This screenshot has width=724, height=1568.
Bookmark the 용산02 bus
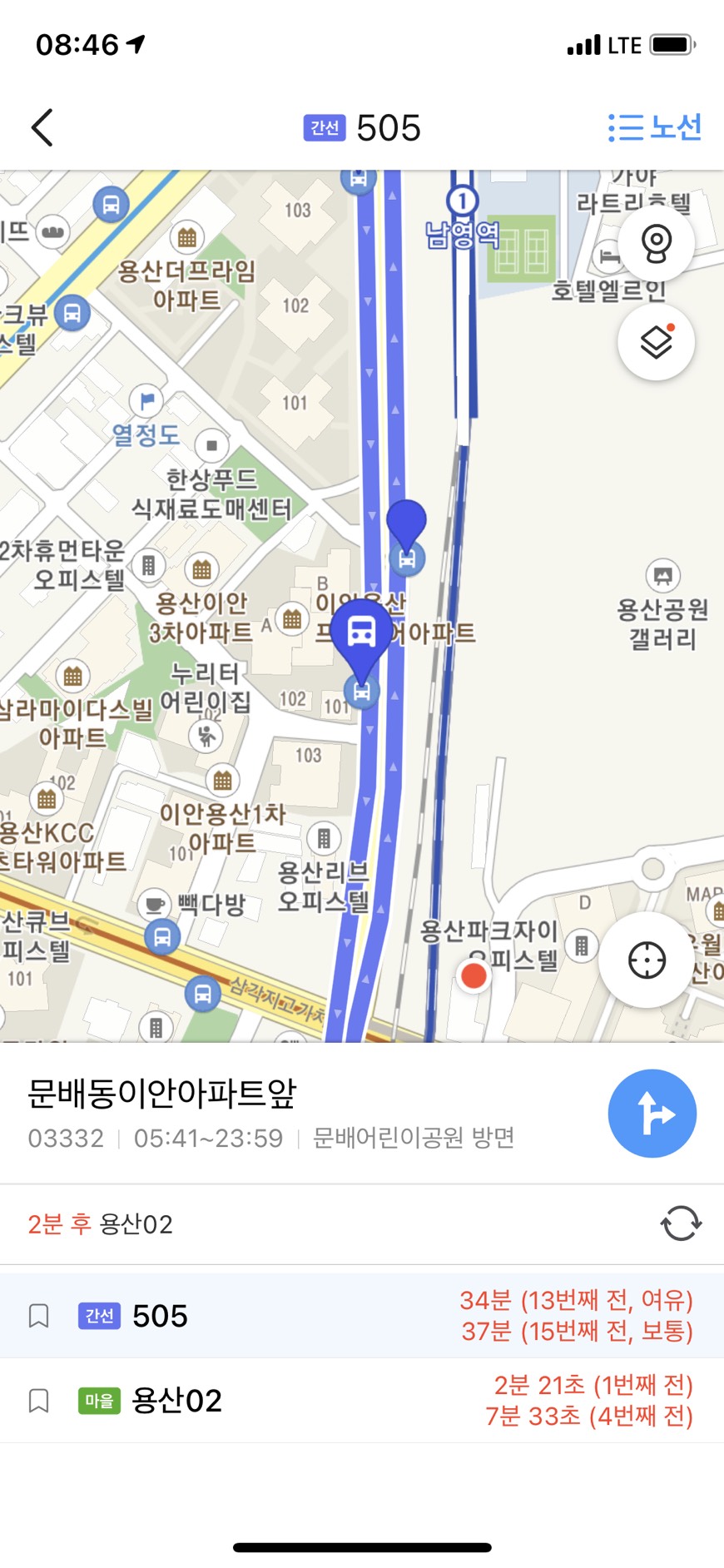coord(39,1401)
